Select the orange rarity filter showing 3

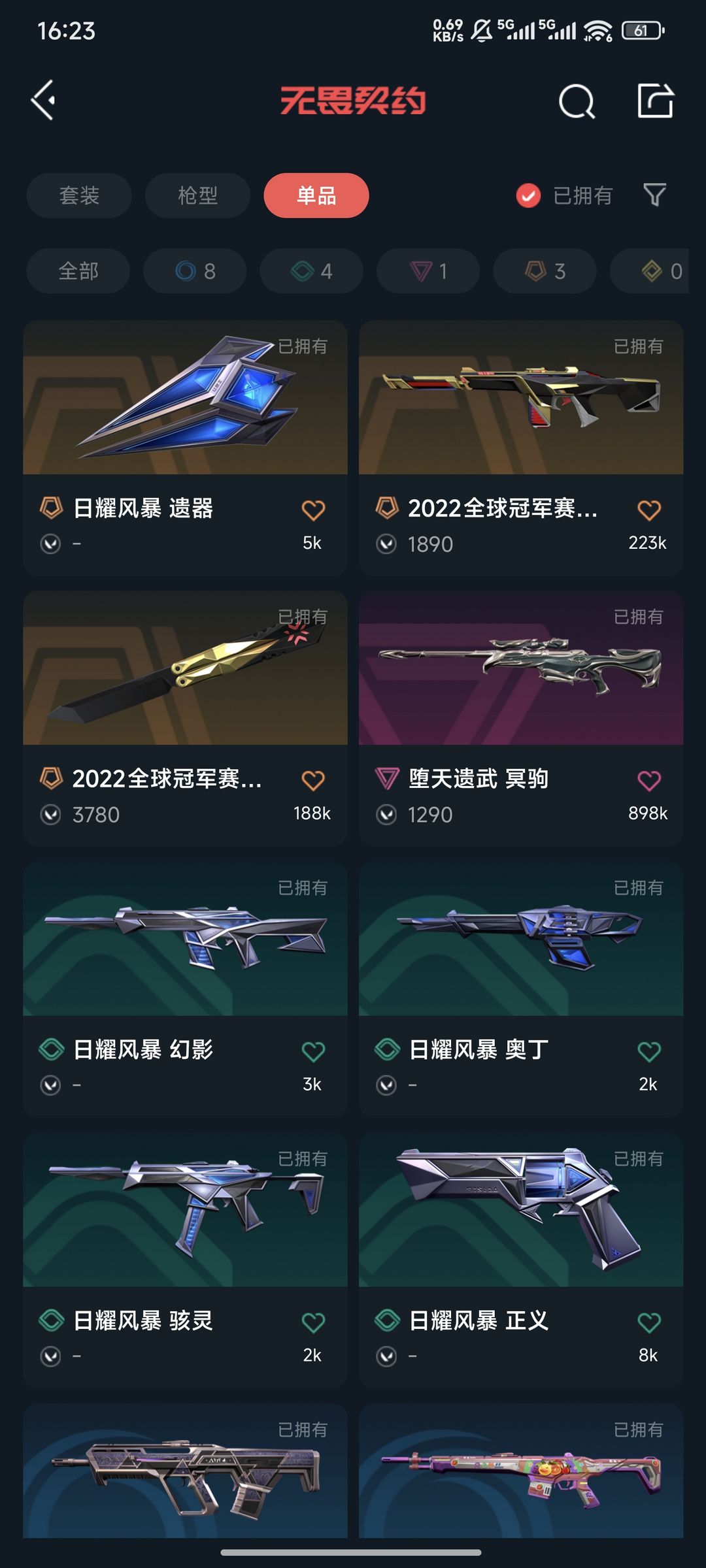coord(543,271)
